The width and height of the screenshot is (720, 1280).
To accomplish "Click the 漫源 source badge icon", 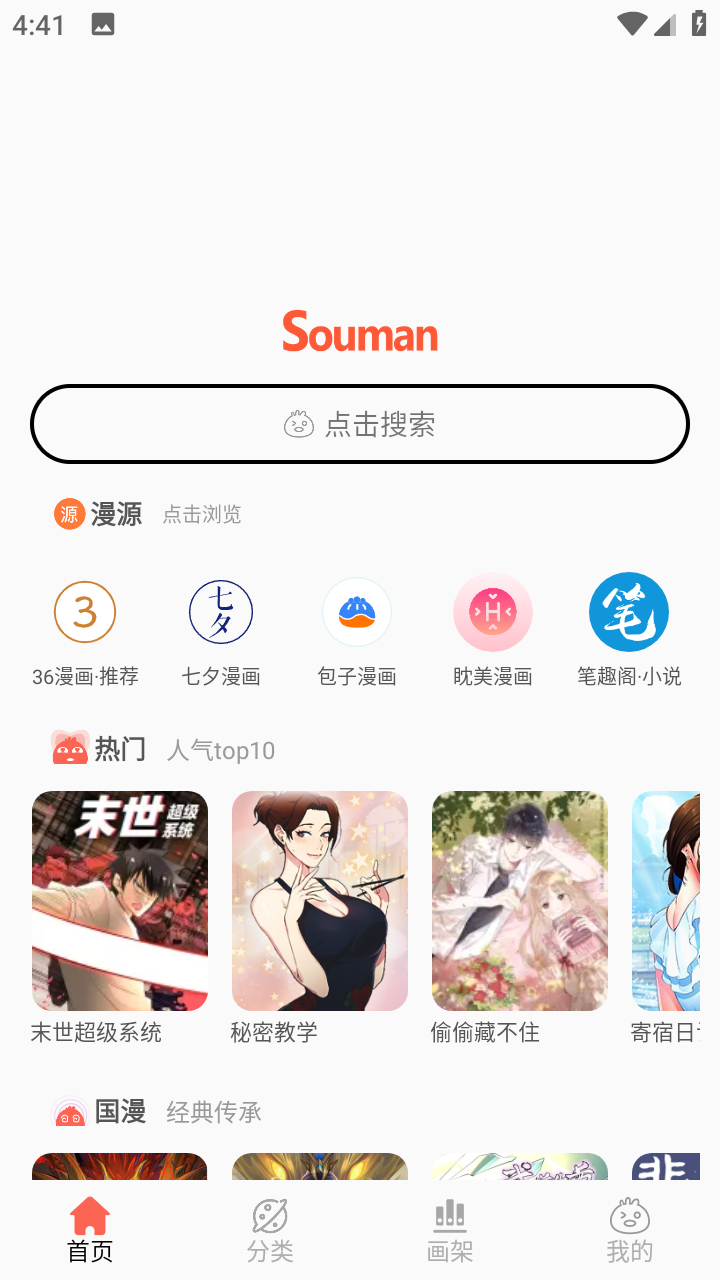I will [69, 513].
